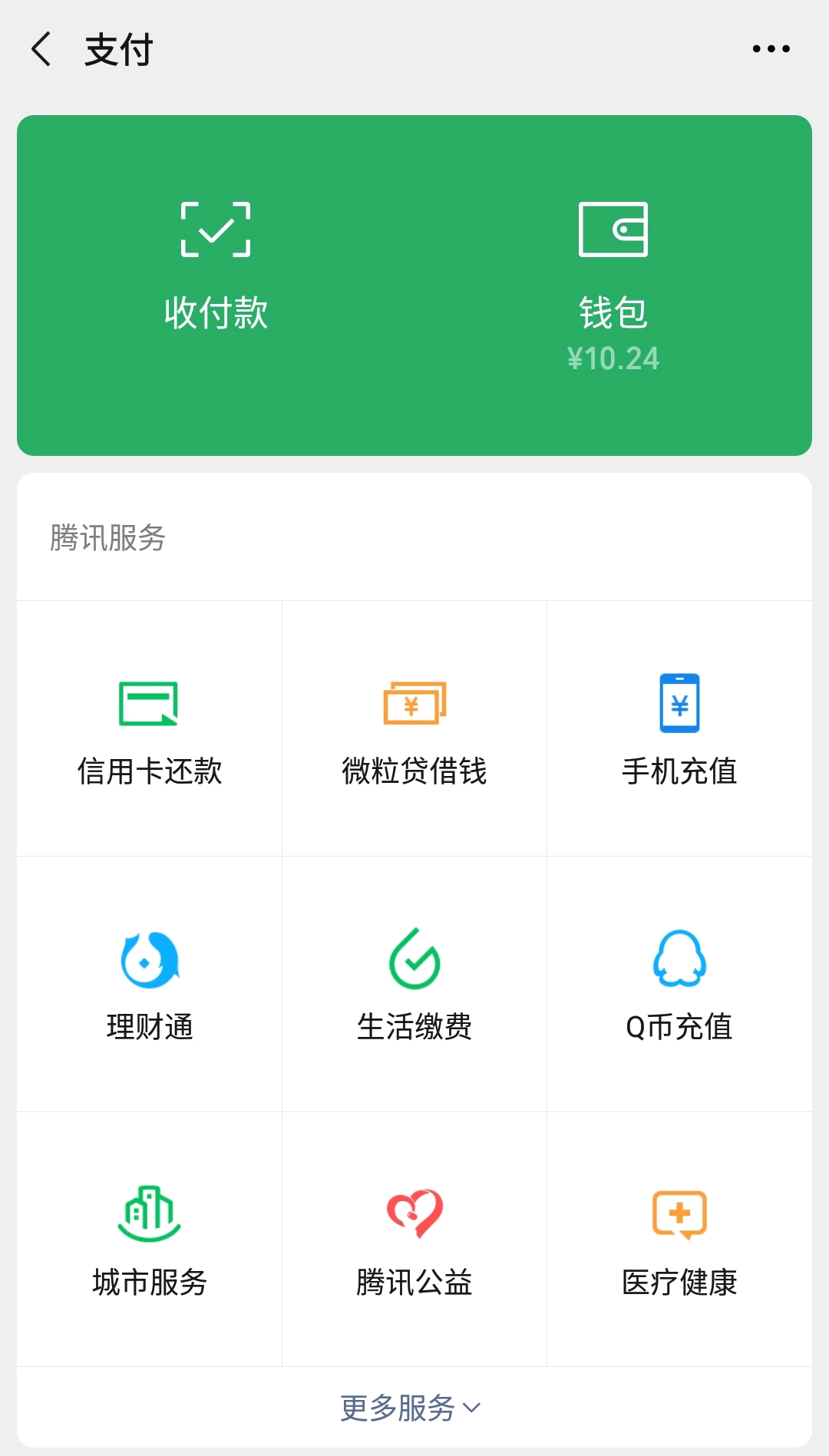Open 腾讯公益 charity
The width and height of the screenshot is (829, 1456).
(414, 1240)
